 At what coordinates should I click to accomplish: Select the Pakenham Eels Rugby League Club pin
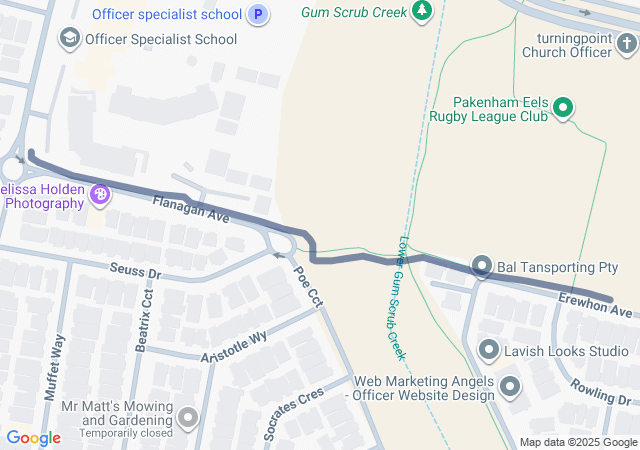coord(563,106)
